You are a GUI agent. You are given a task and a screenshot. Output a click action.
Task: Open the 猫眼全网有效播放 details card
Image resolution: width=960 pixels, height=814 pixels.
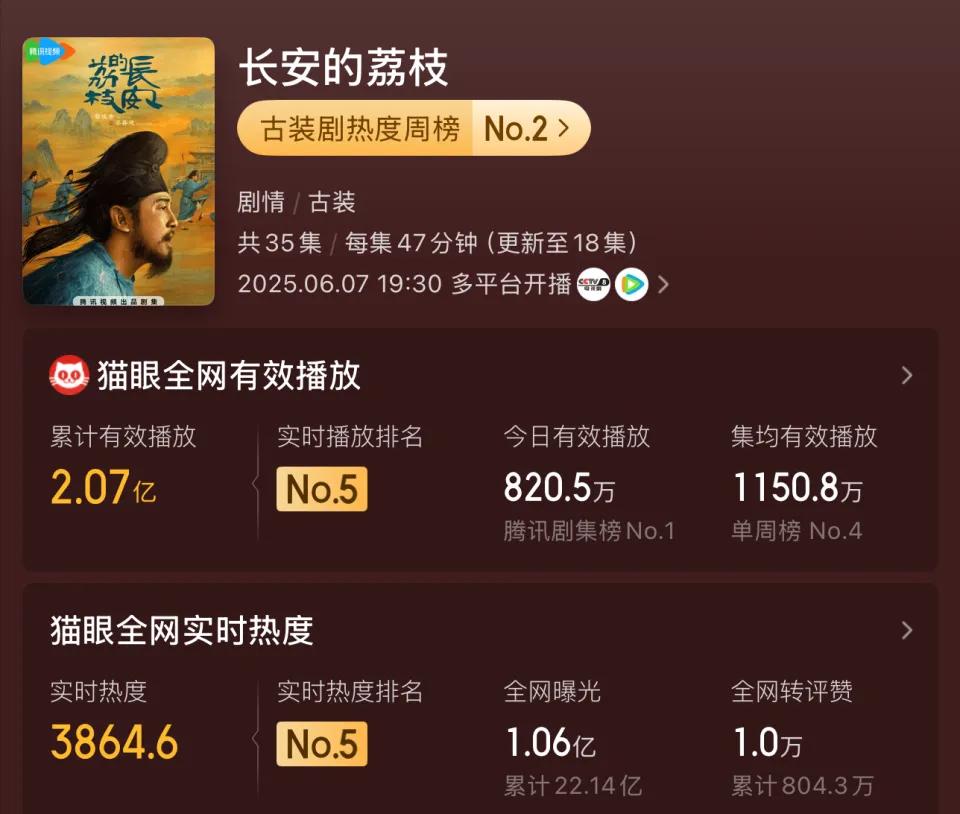pyautogui.click(x=906, y=376)
